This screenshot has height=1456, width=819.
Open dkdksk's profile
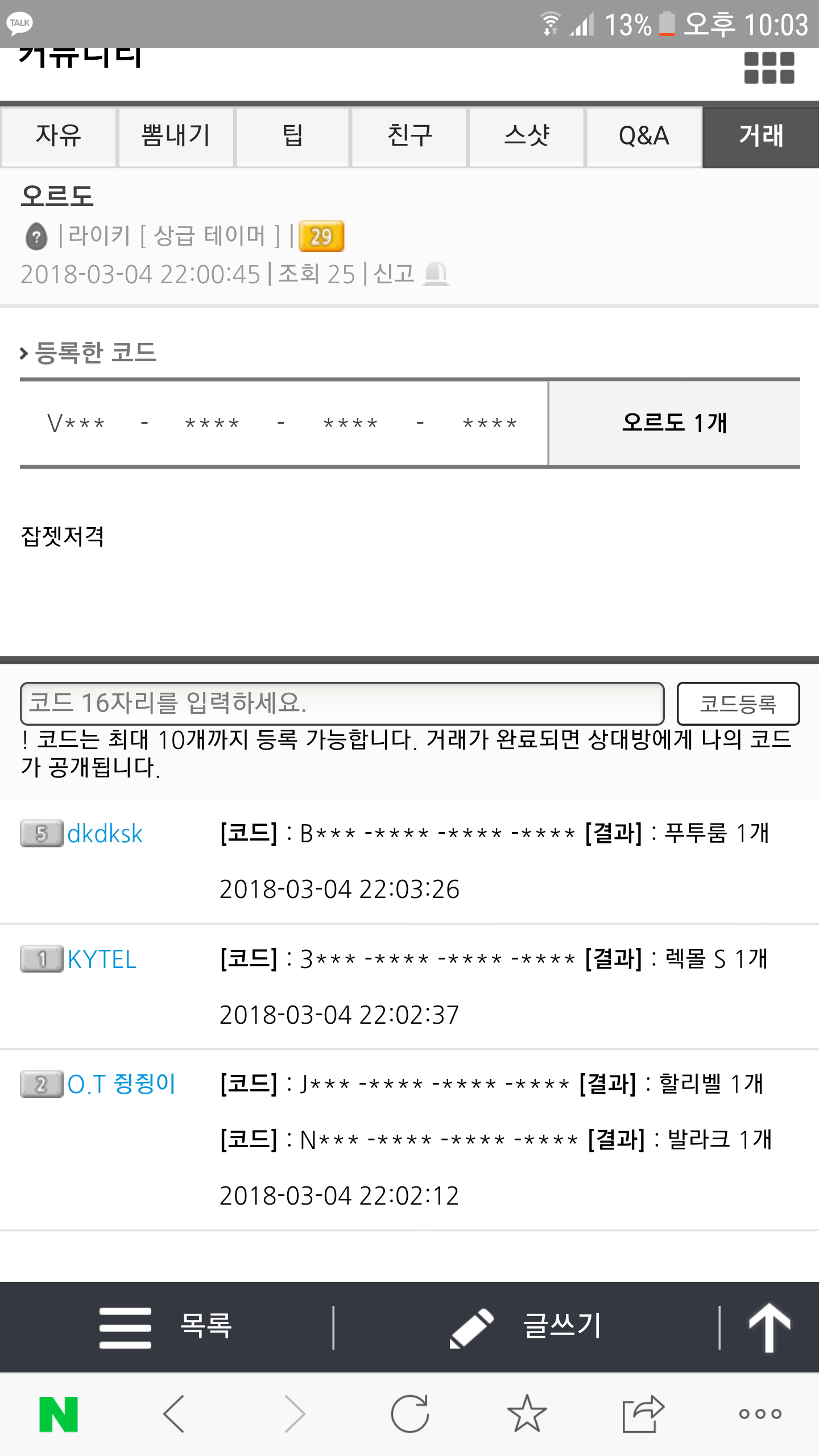[x=105, y=834]
